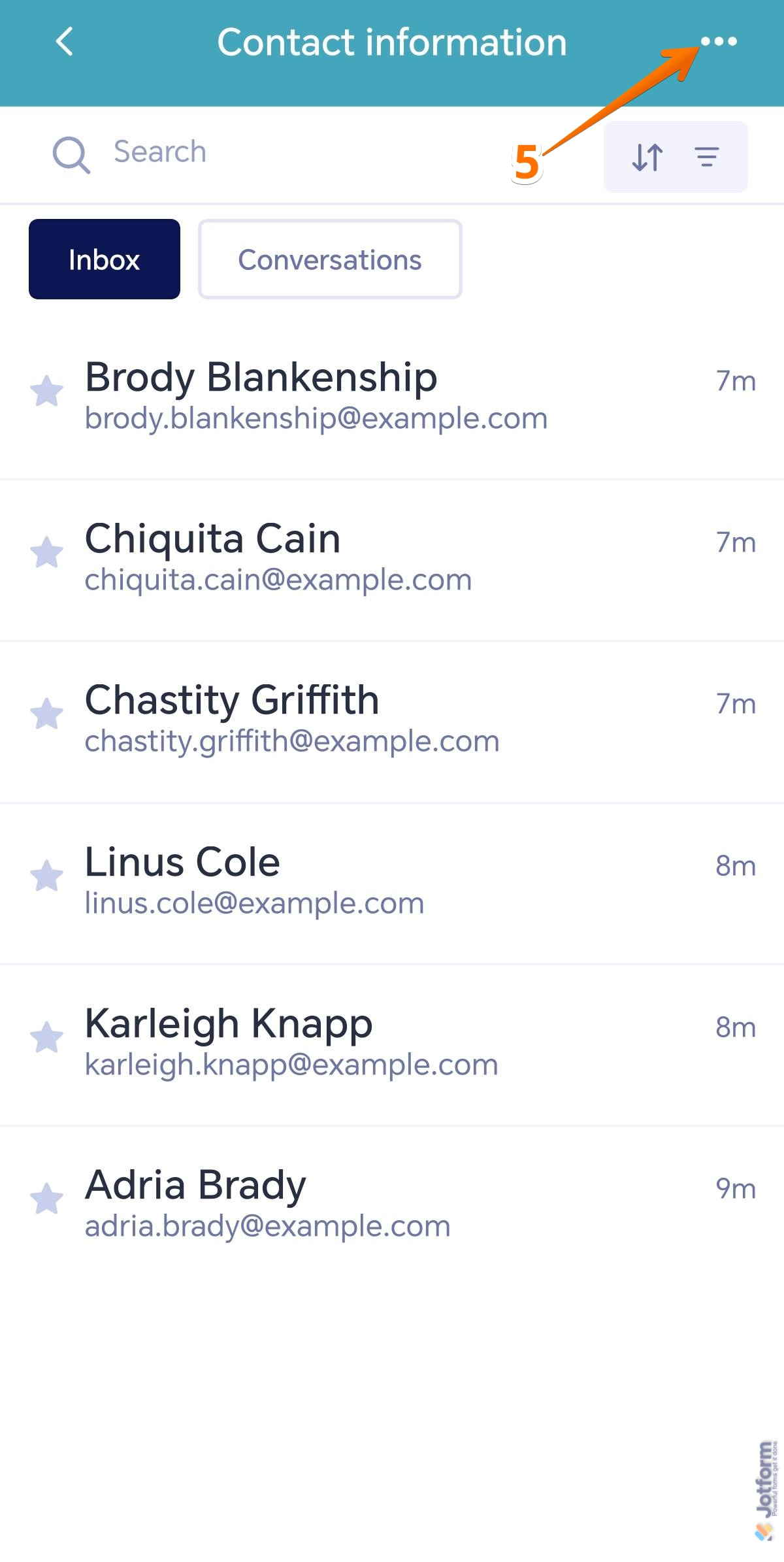Viewport: 784px width, 1562px height.
Task: Unstar Linus Cole
Action: click(x=46, y=876)
